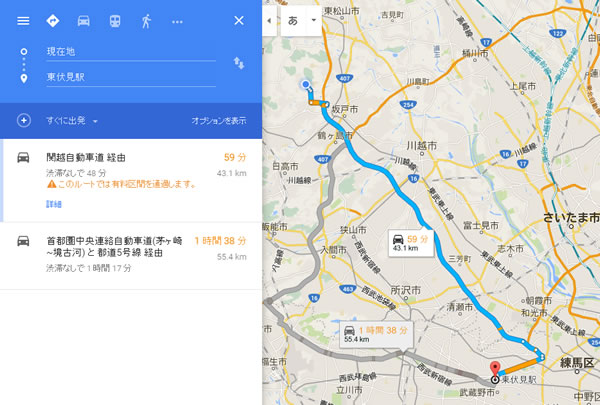Add a destination with plus icon
This screenshot has height=405, width=600.
point(23,121)
